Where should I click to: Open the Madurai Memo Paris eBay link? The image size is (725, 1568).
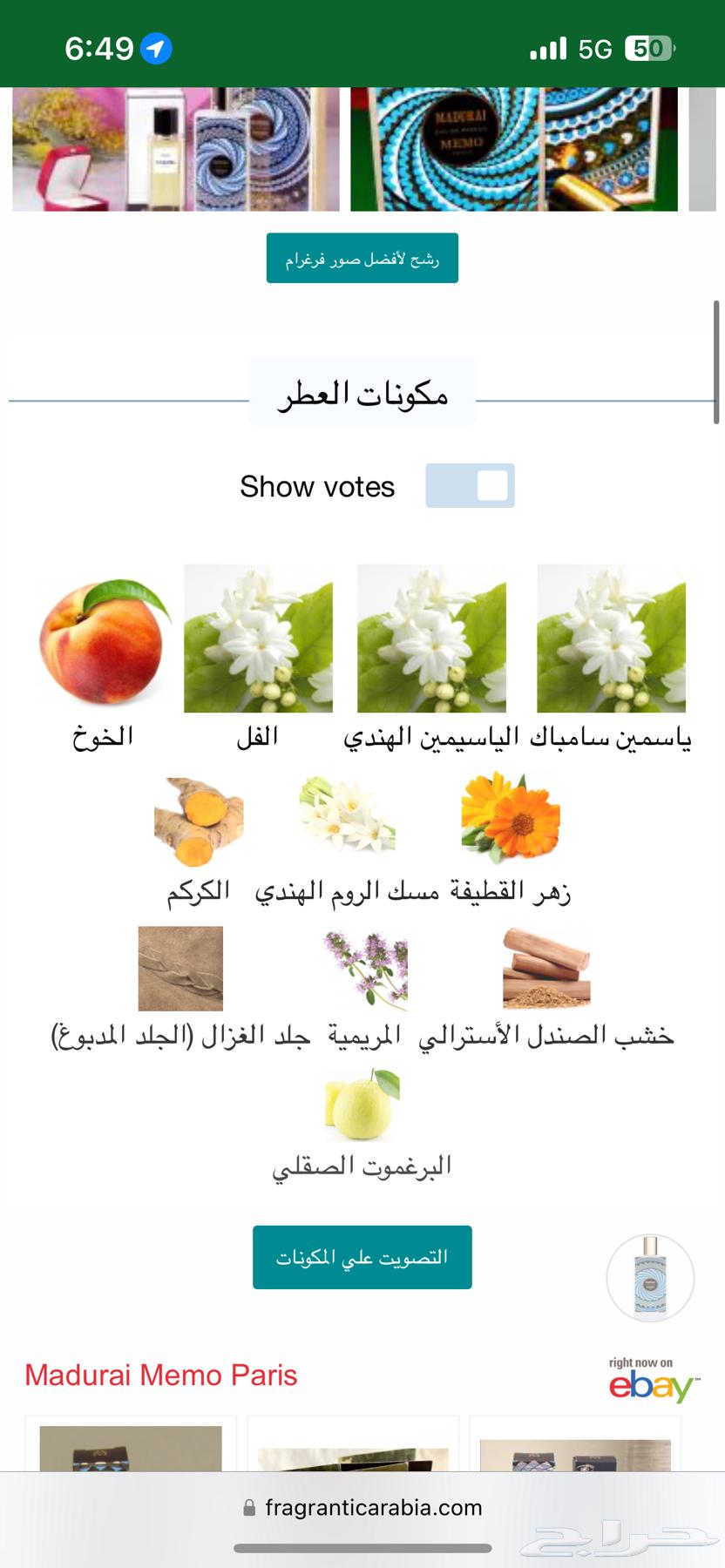(161, 1375)
